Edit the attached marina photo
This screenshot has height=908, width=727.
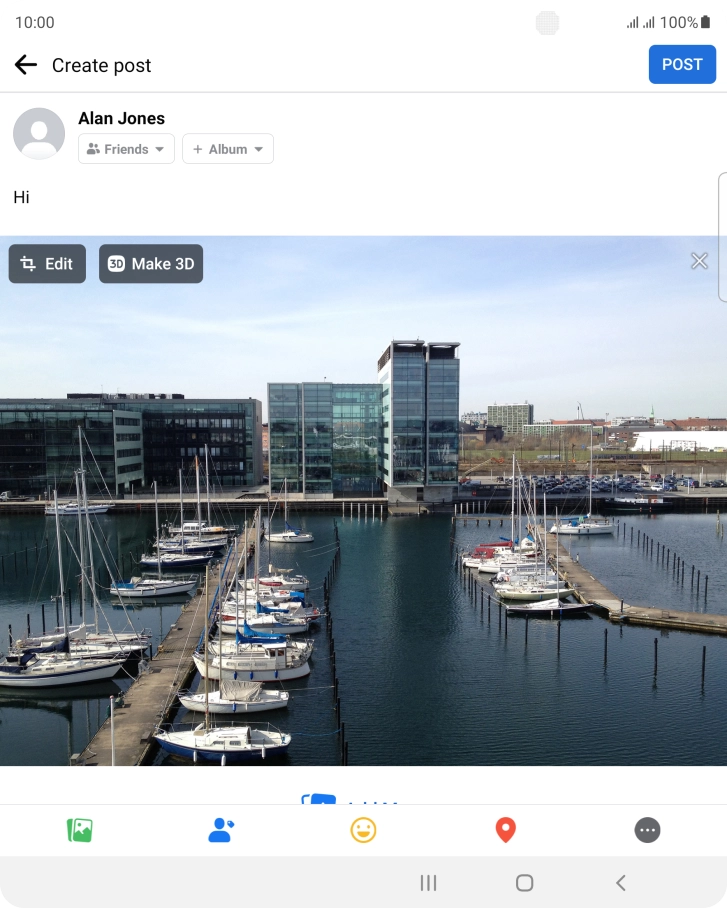[x=47, y=264]
